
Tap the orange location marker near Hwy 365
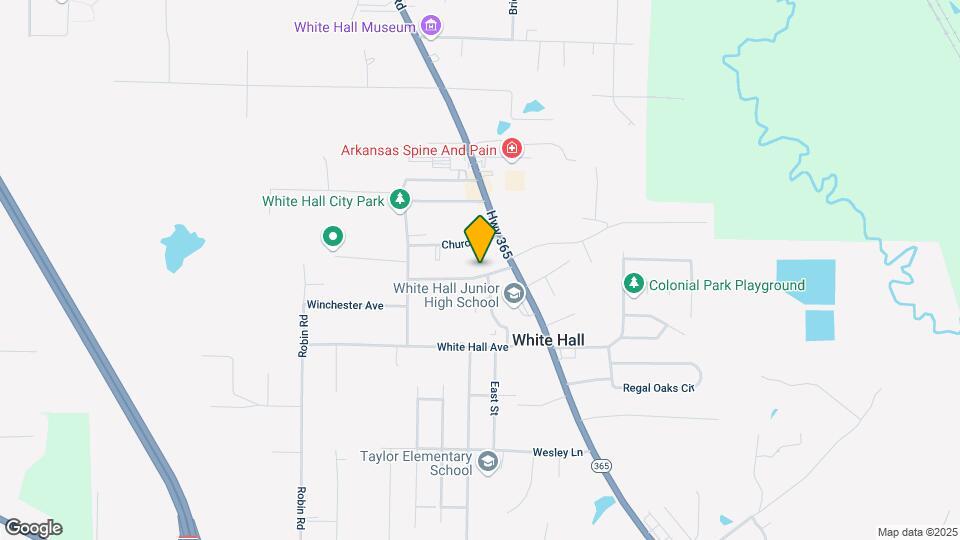point(480,239)
